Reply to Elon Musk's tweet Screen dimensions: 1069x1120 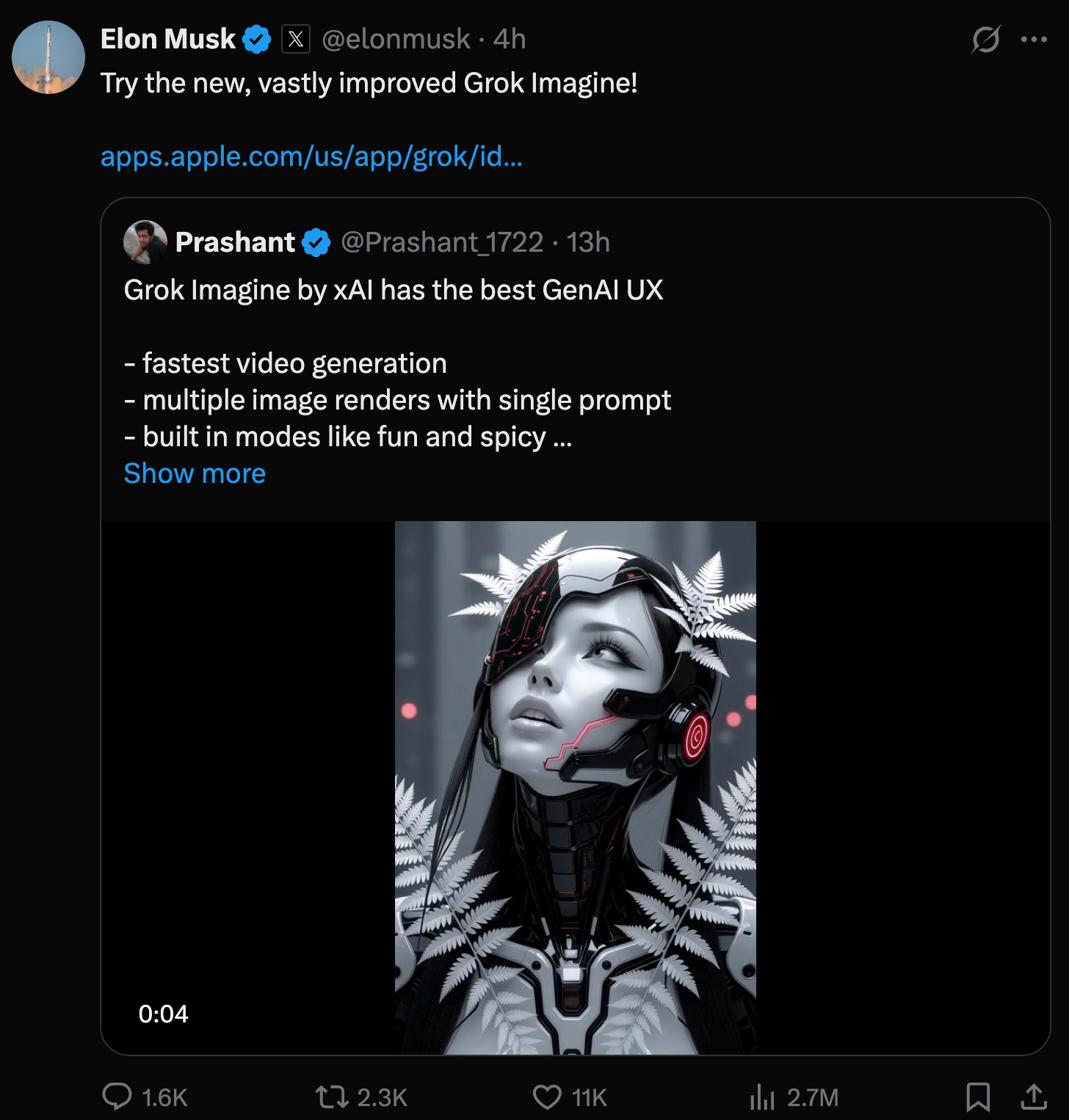pyautogui.click(x=117, y=1097)
